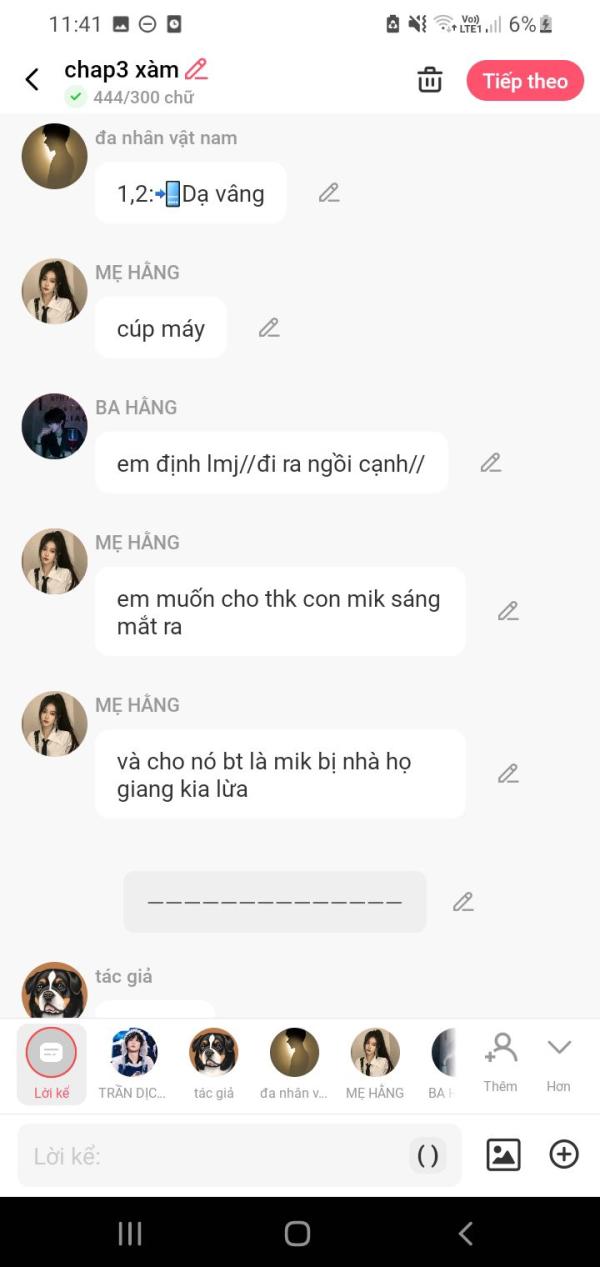Go back using the top-left arrow
Image resolution: width=600 pixels, height=1267 pixels.
(x=32, y=80)
